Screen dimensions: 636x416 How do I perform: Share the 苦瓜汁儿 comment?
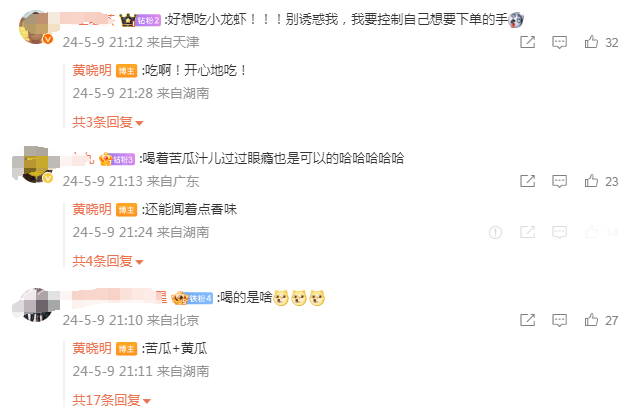point(527,181)
